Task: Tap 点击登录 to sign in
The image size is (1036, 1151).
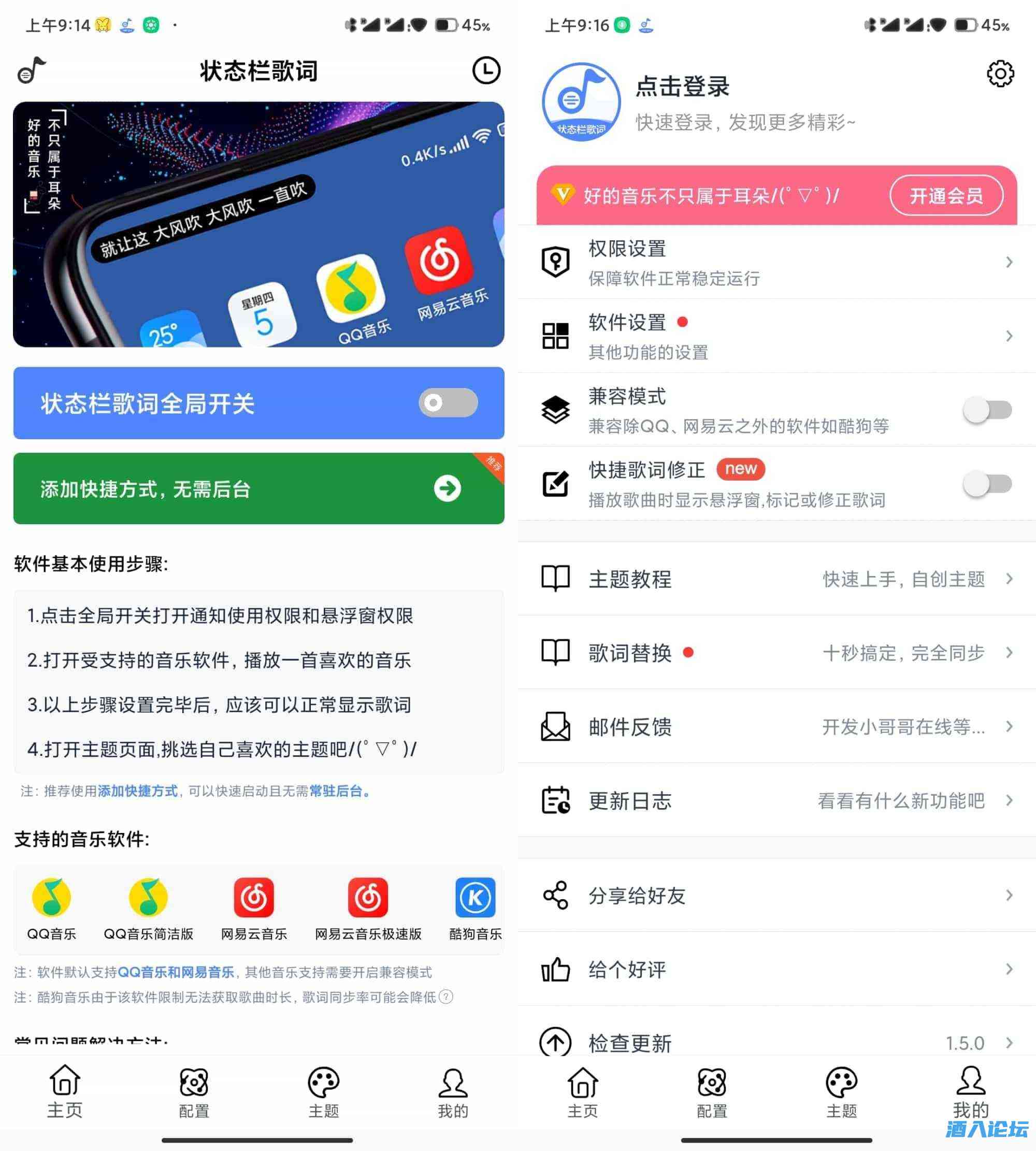Action: coord(682,87)
